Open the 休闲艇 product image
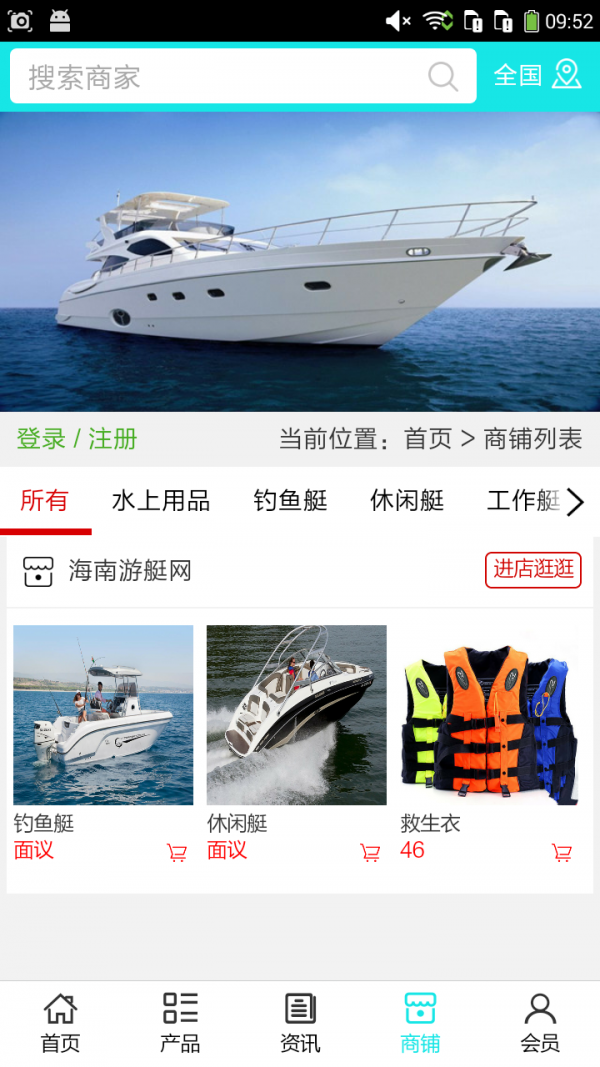Image resolution: width=600 pixels, height=1067 pixels. tap(297, 715)
